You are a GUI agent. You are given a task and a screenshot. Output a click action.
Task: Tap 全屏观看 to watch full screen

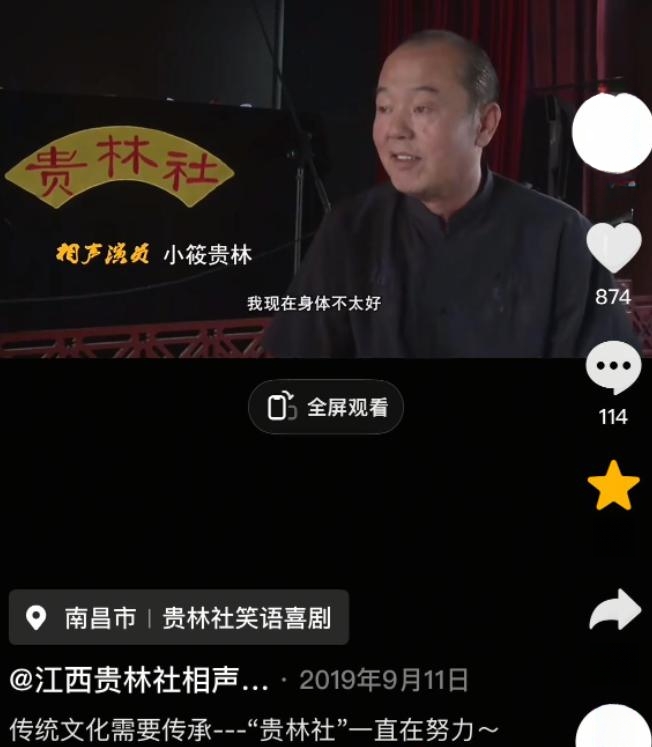point(326,407)
